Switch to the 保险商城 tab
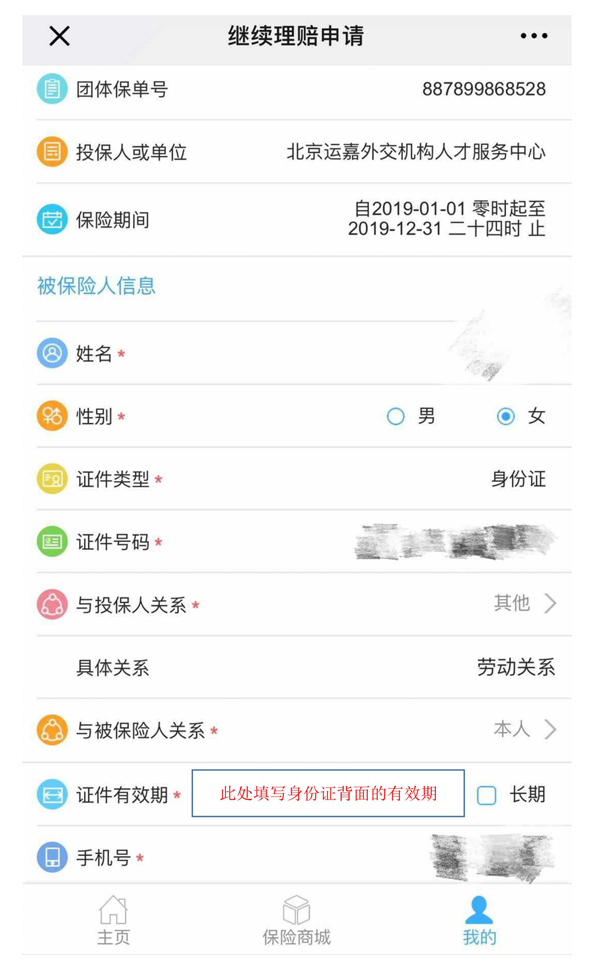The width and height of the screenshot is (600, 978). click(296, 921)
